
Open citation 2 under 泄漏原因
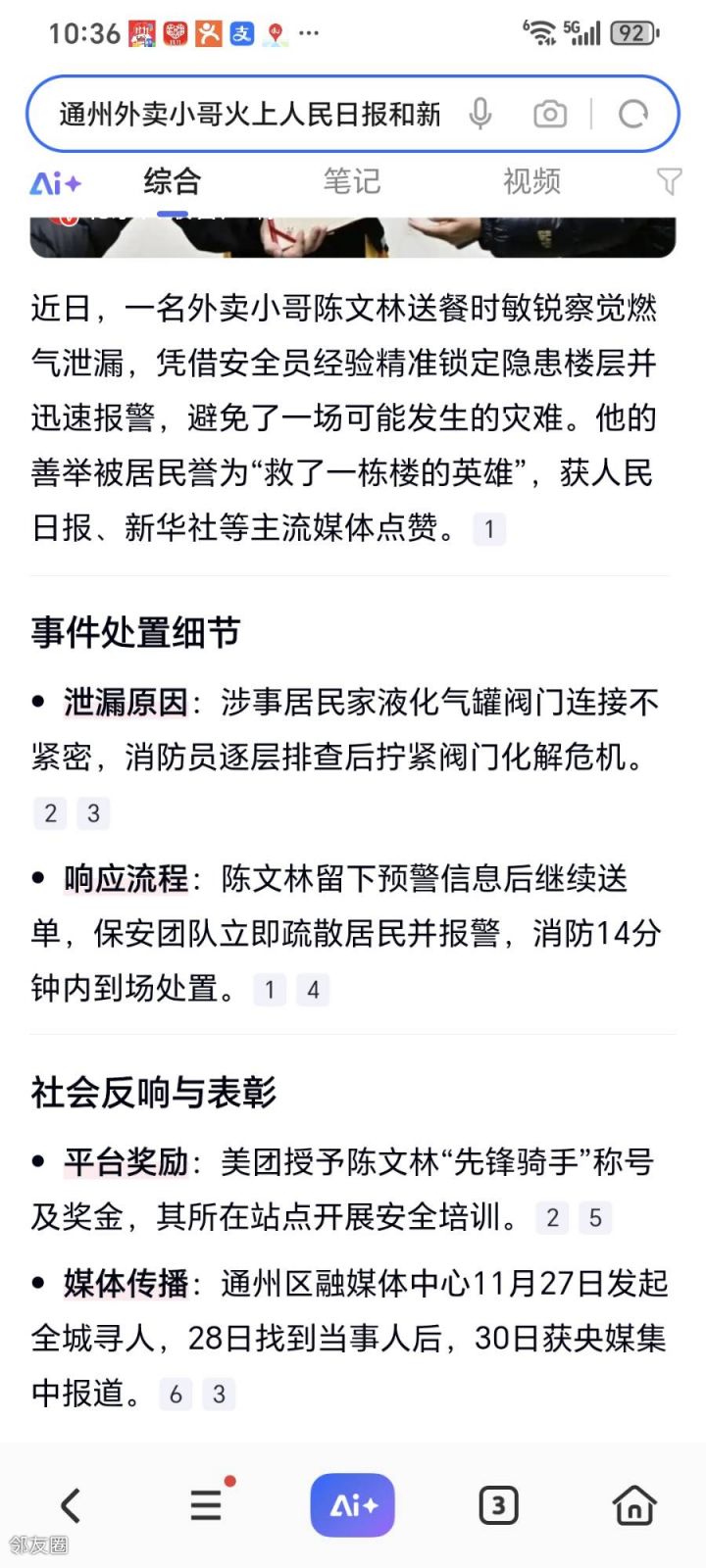(x=51, y=813)
